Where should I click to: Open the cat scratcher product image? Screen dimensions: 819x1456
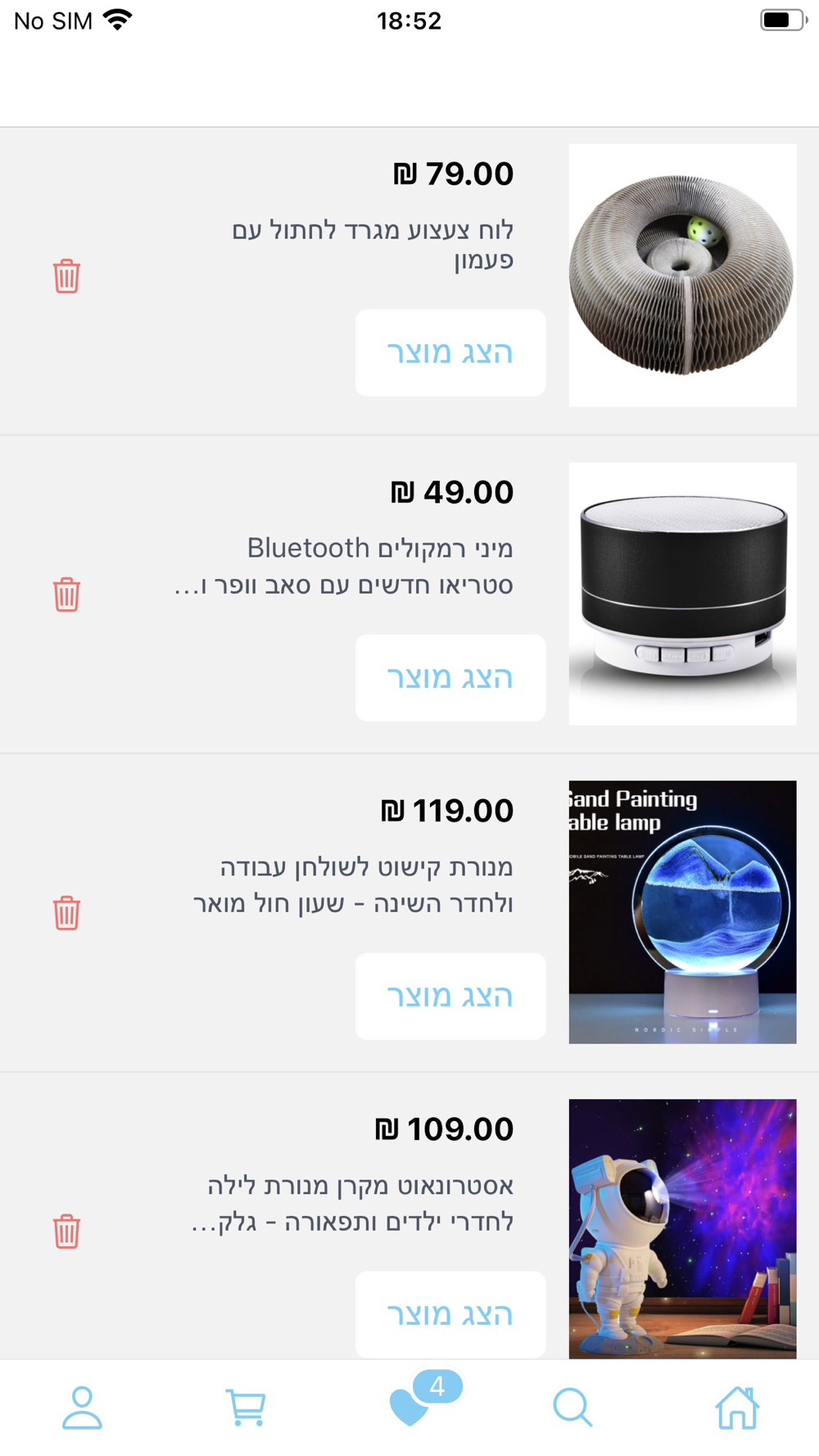tap(682, 275)
